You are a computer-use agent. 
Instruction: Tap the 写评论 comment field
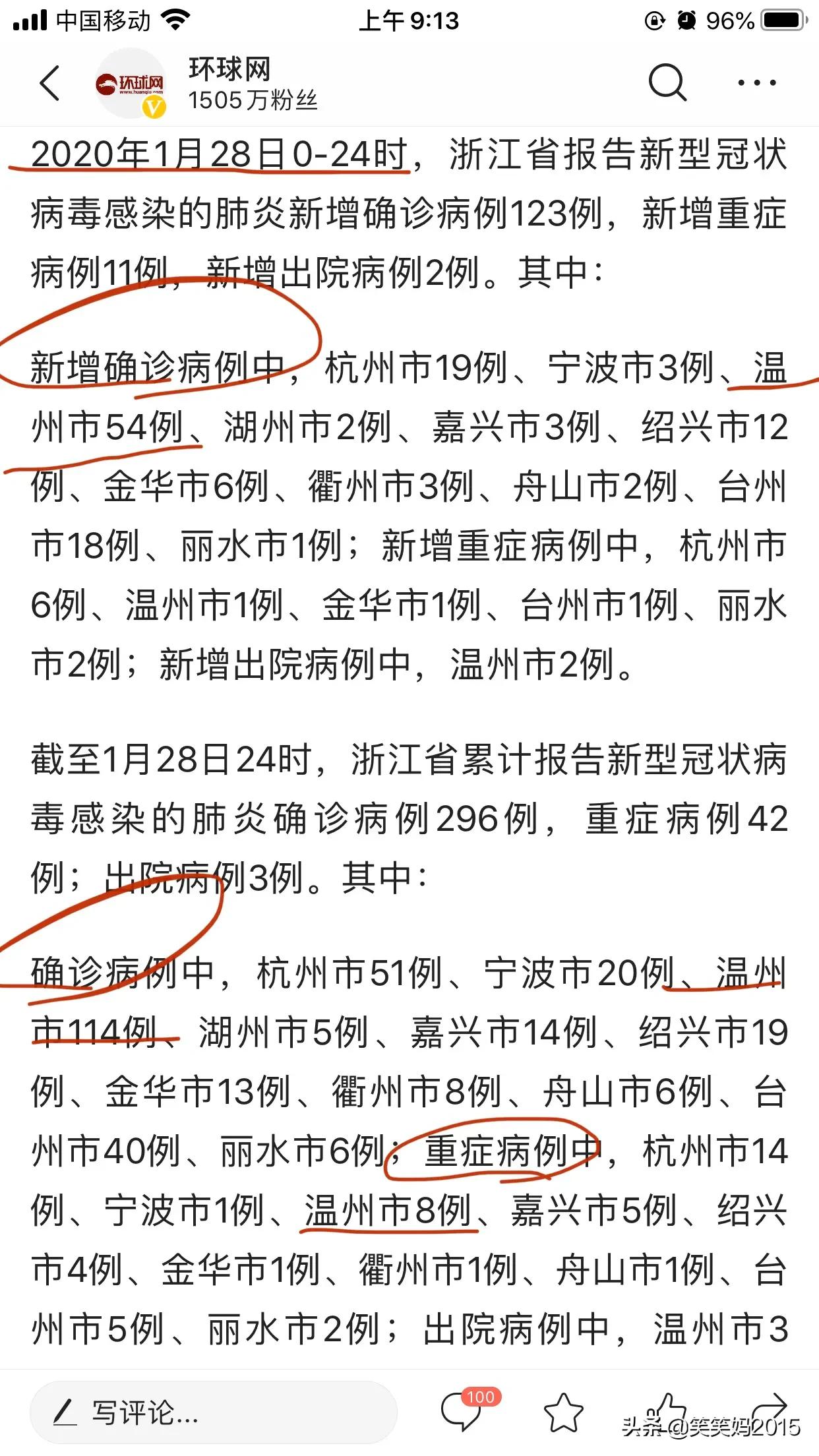(213, 1412)
